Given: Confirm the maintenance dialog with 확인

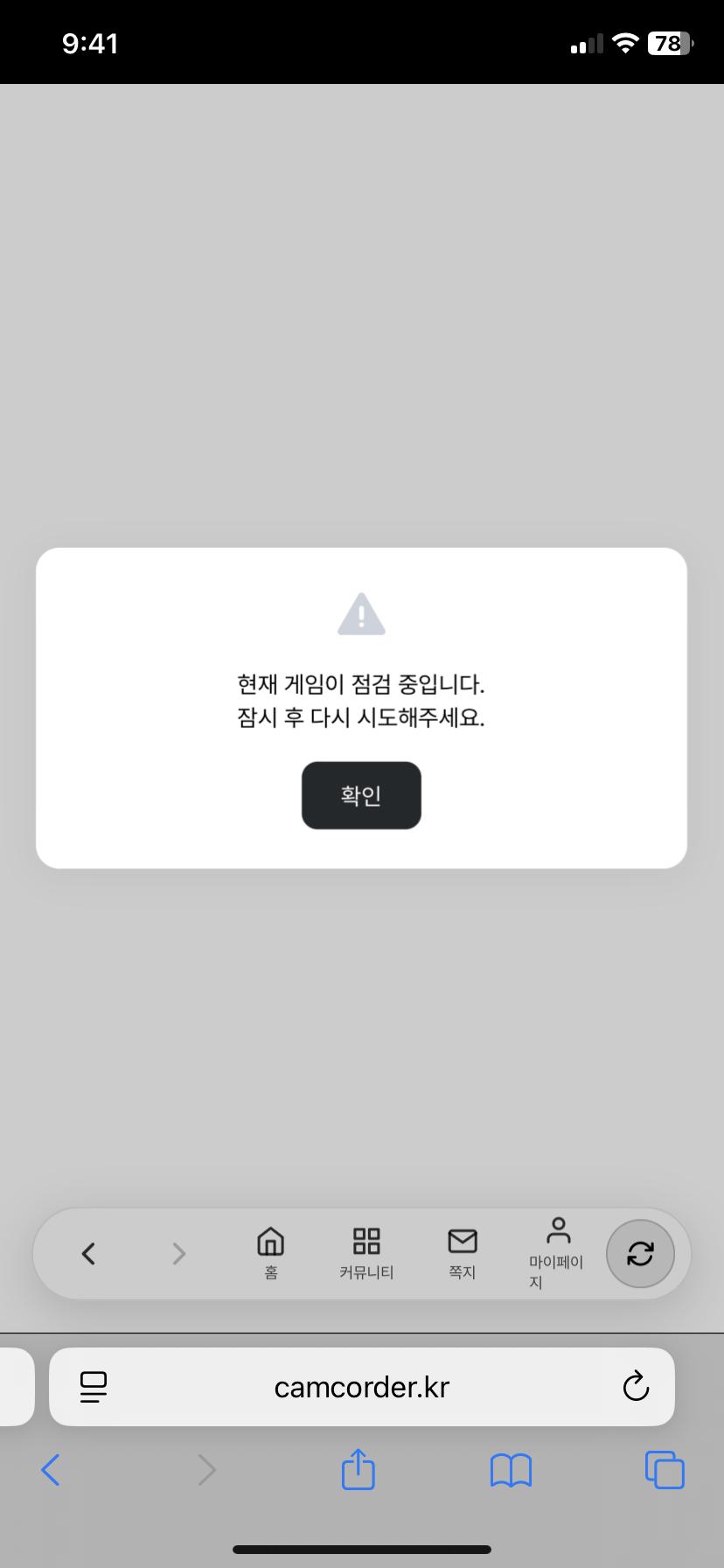Looking at the screenshot, I should tap(361, 795).
